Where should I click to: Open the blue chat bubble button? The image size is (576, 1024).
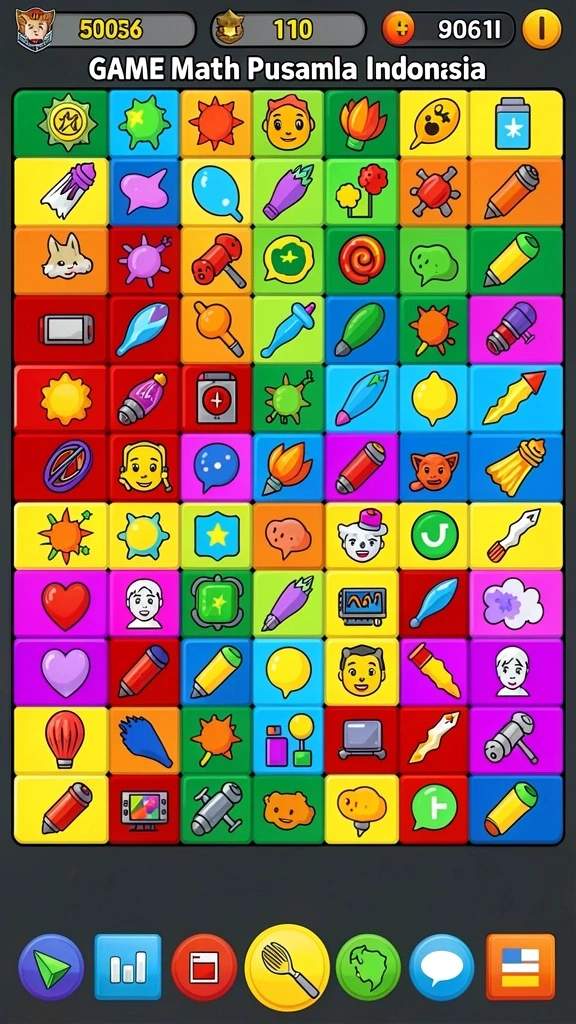441,967
